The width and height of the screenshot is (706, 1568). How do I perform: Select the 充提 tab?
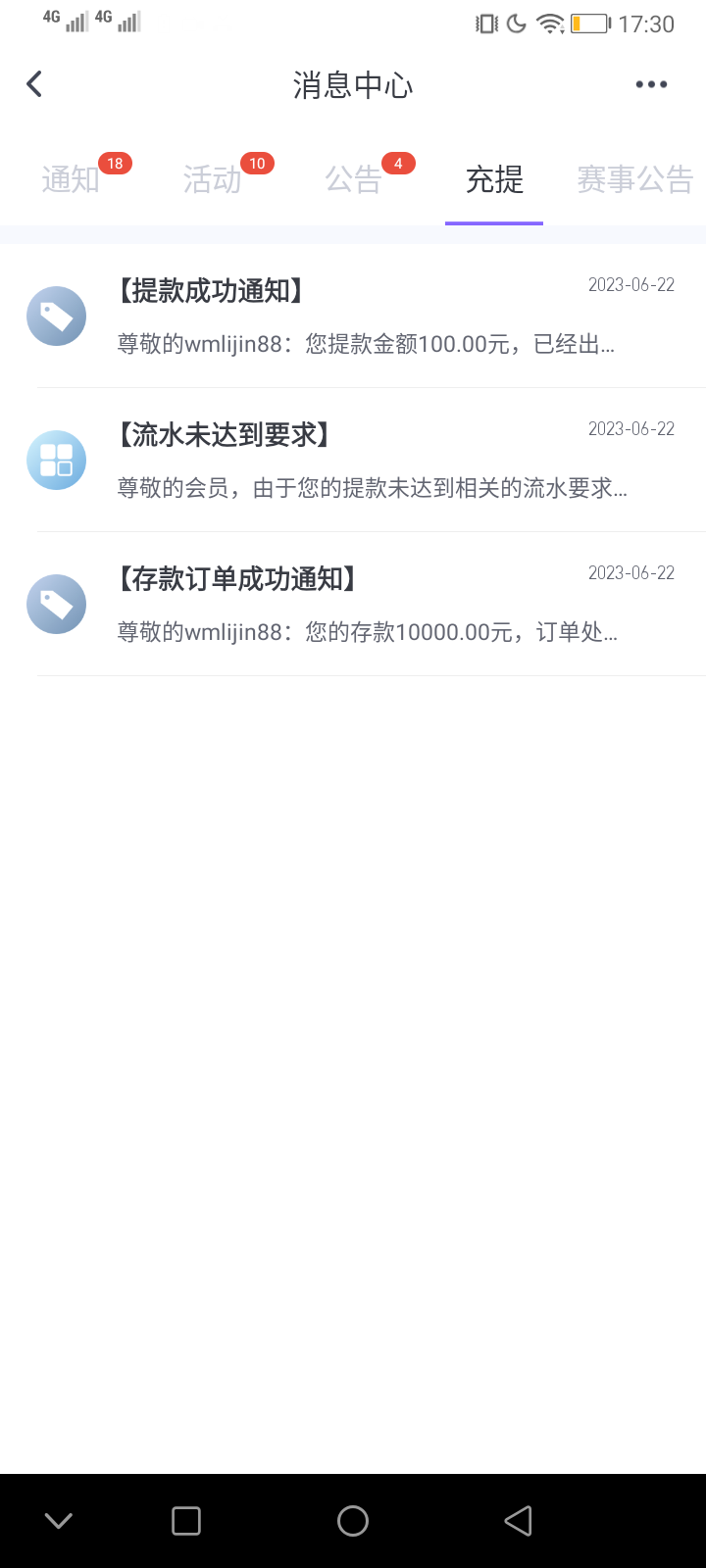494,180
